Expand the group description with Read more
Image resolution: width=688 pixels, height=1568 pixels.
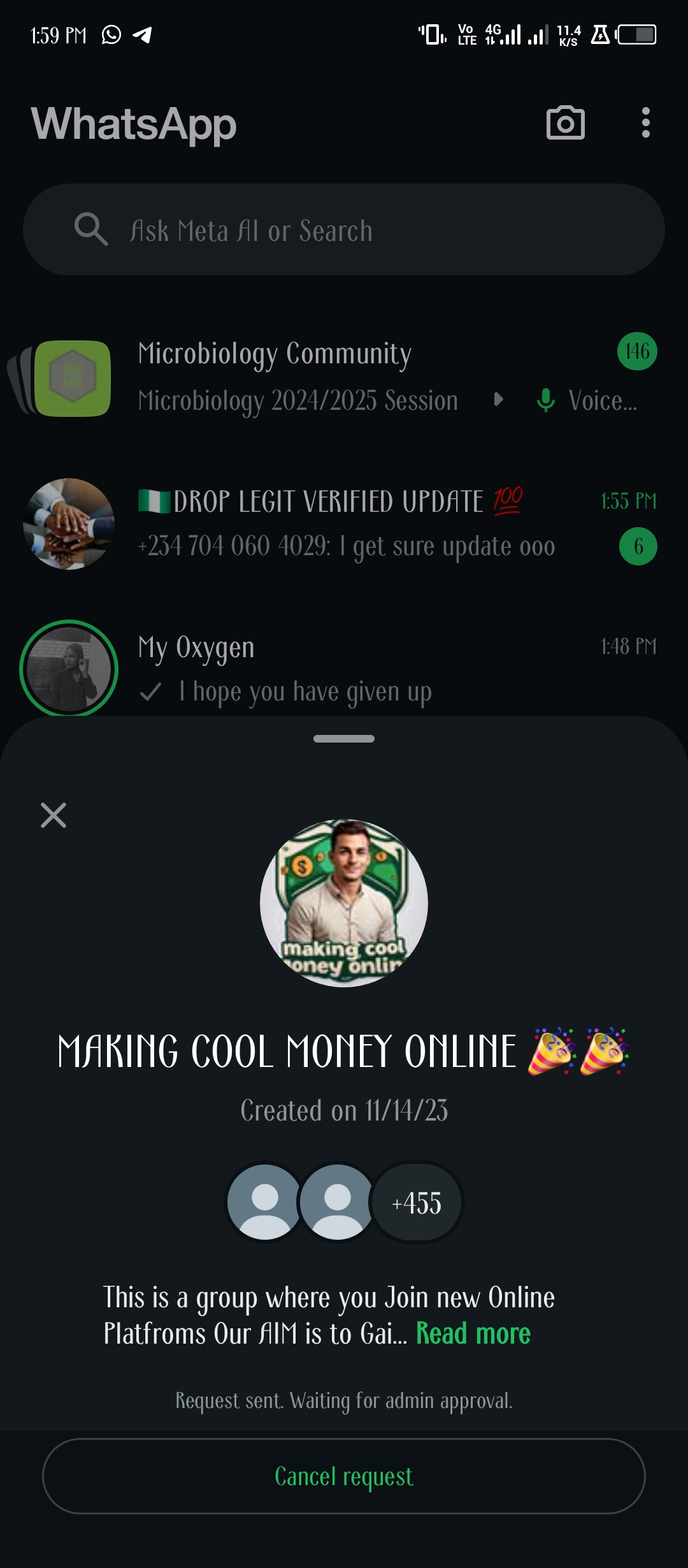[473, 1333]
